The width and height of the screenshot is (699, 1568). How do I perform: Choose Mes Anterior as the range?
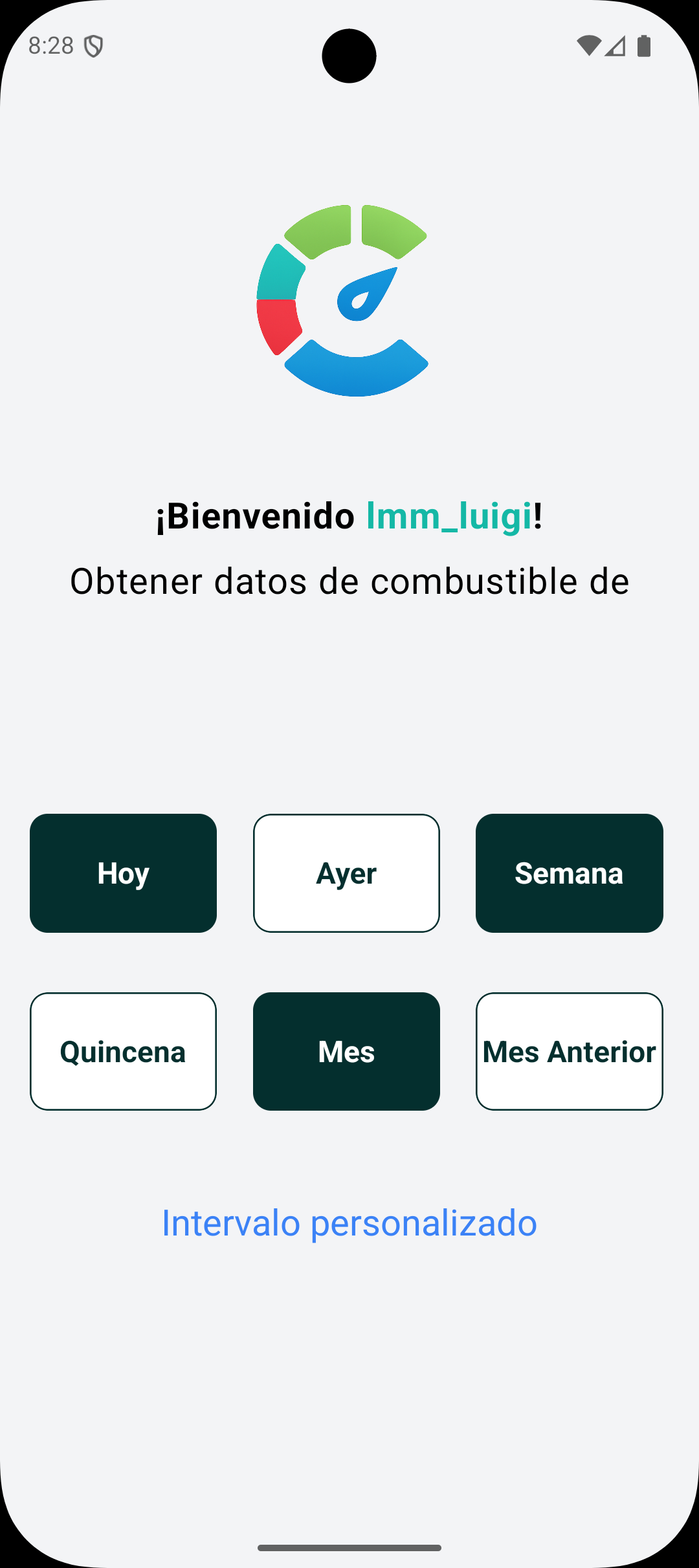pyautogui.click(x=570, y=1051)
